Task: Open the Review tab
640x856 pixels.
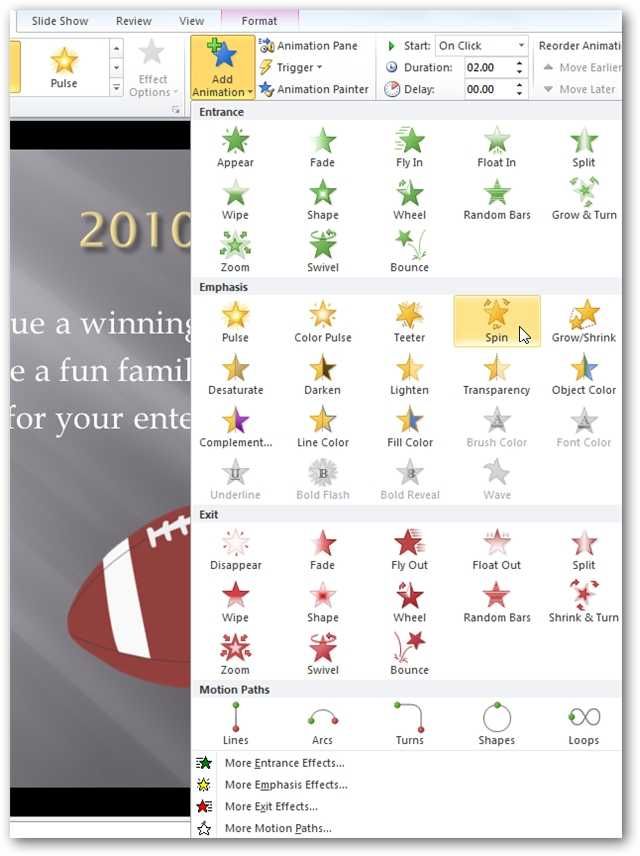Action: coord(133,20)
